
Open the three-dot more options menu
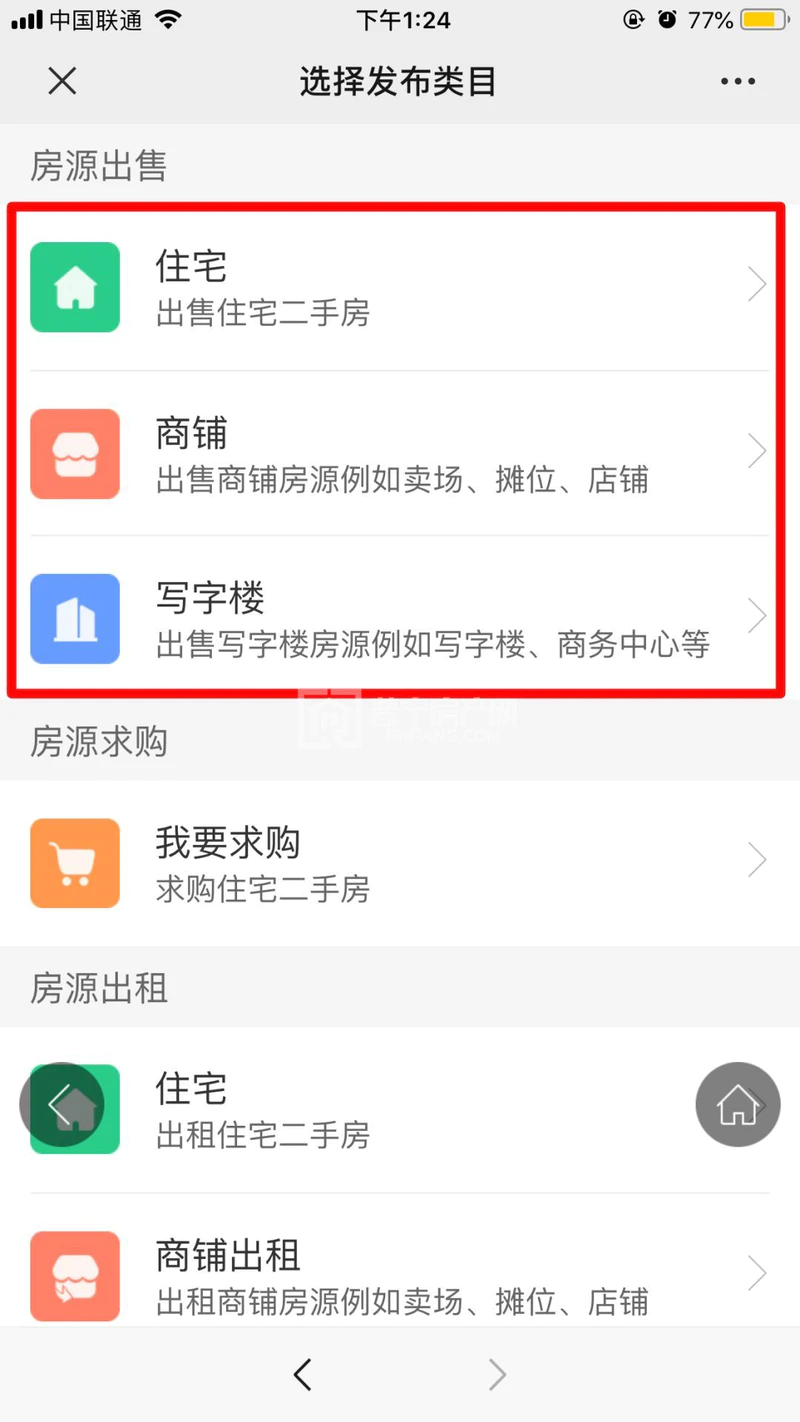tap(738, 82)
